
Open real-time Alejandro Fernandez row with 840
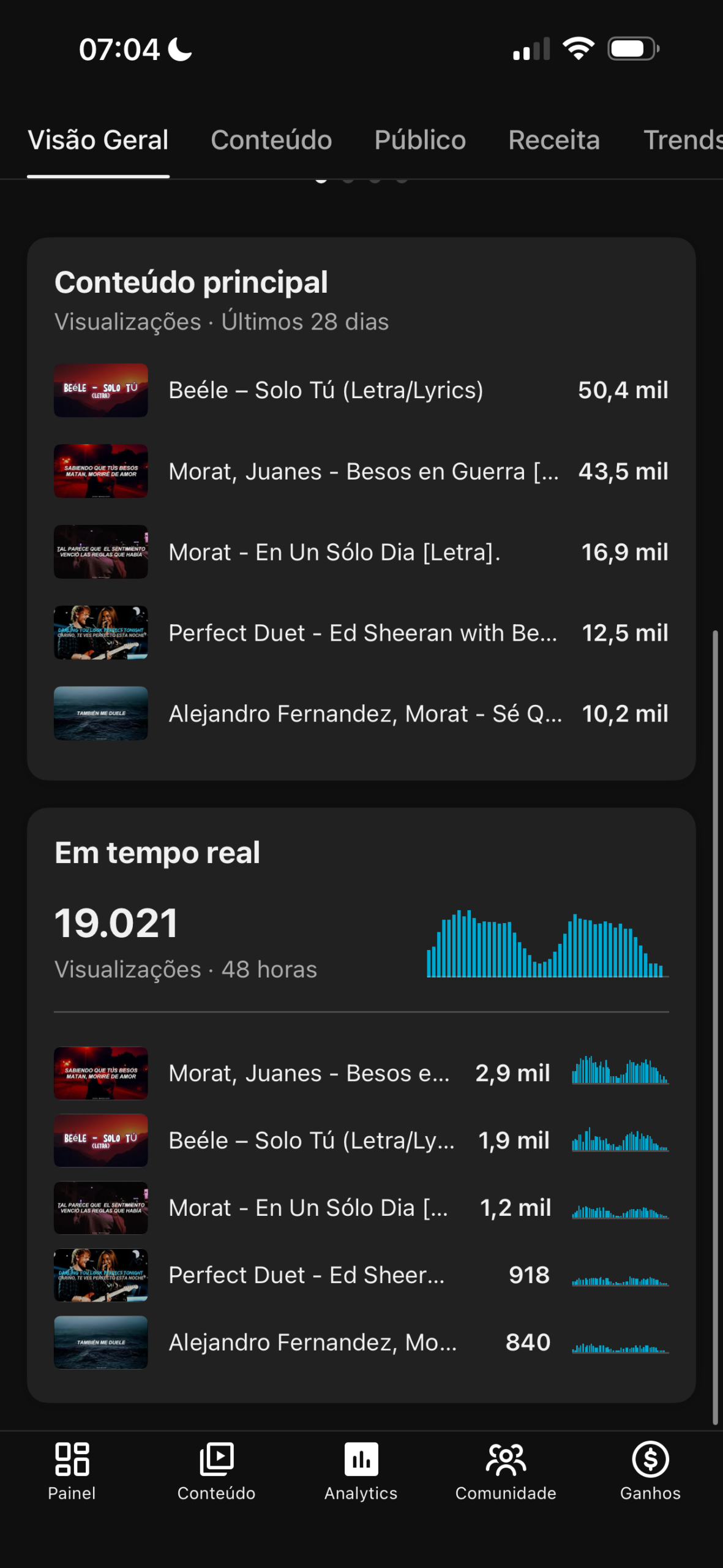point(361,1343)
